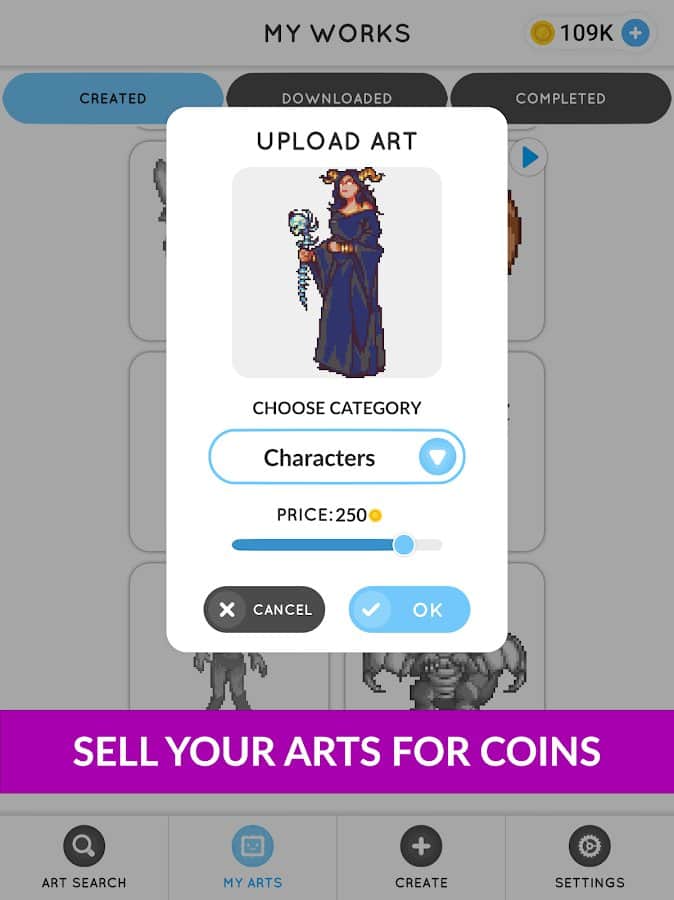The height and width of the screenshot is (900, 674).
Task: Switch to the Completed tab
Action: pyautogui.click(x=560, y=98)
